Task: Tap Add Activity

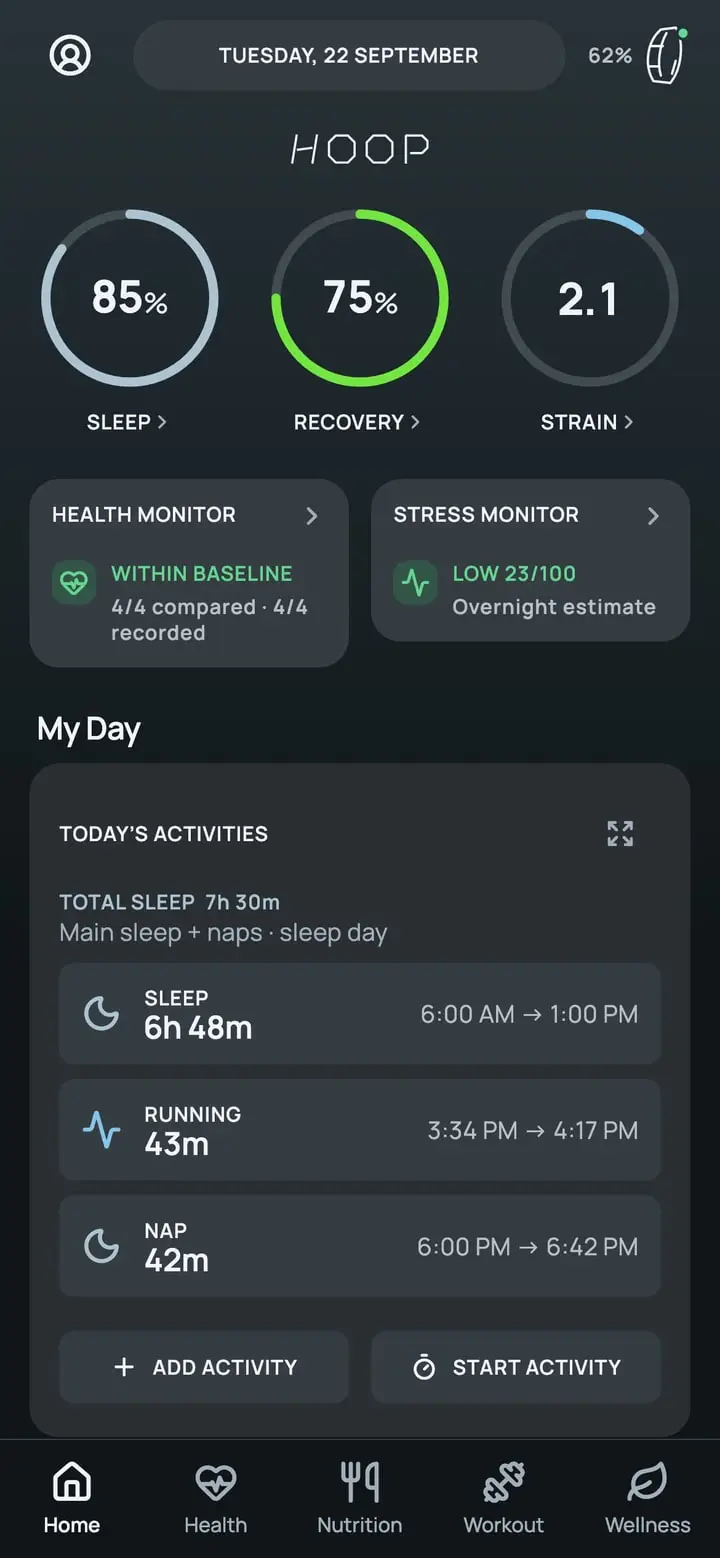Action: pos(204,1367)
